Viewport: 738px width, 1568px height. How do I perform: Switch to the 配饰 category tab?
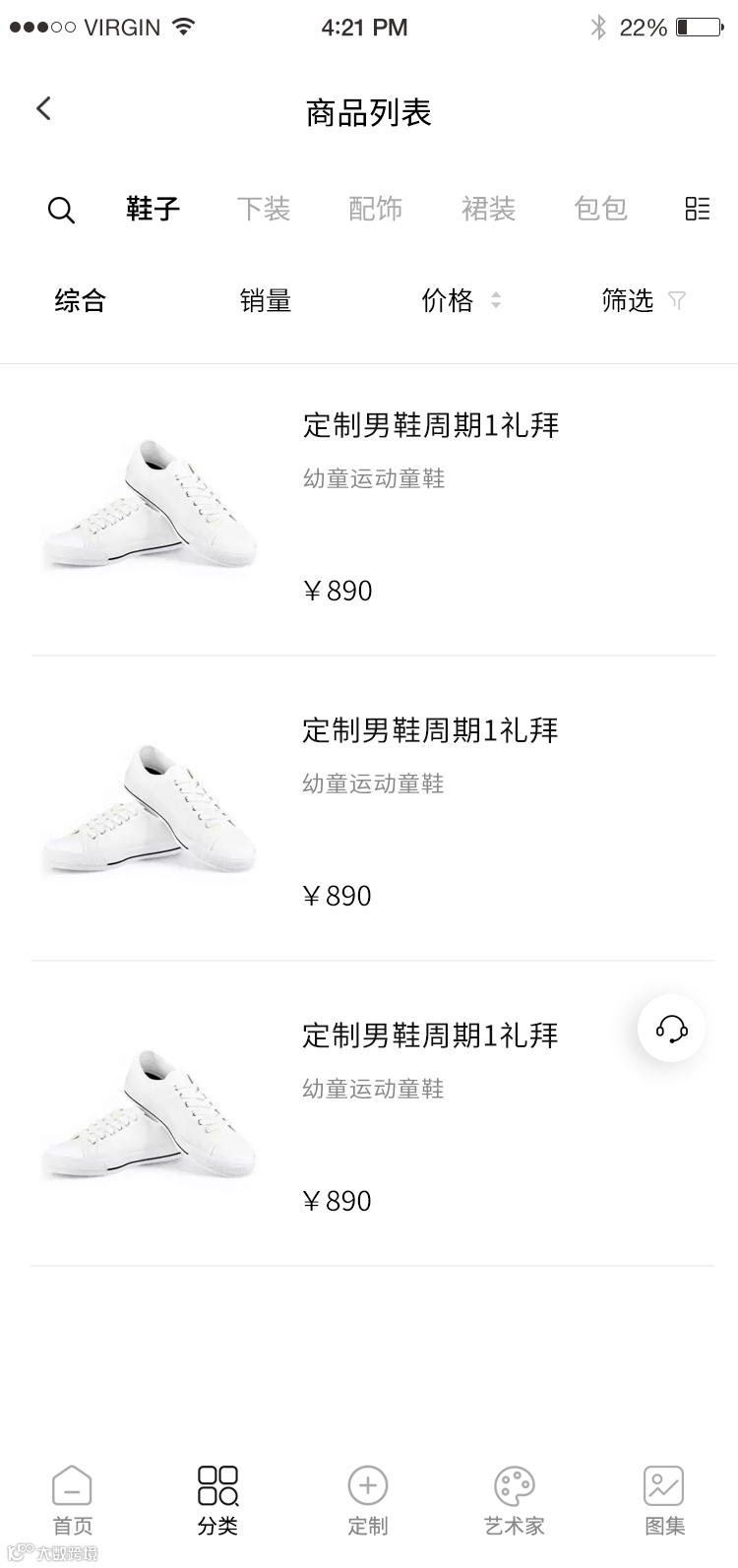click(376, 209)
